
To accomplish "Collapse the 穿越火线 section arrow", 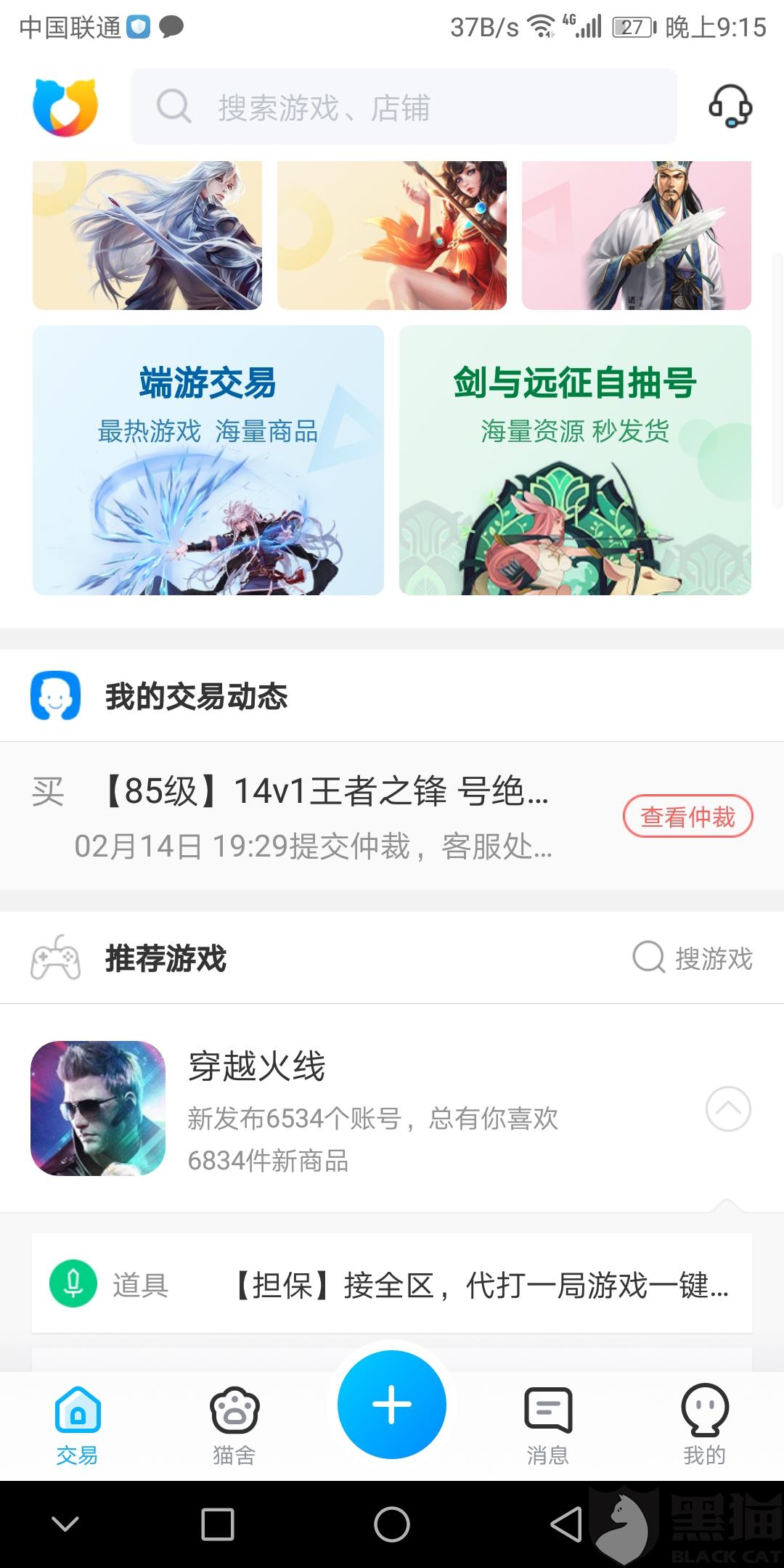I will coord(728,1108).
